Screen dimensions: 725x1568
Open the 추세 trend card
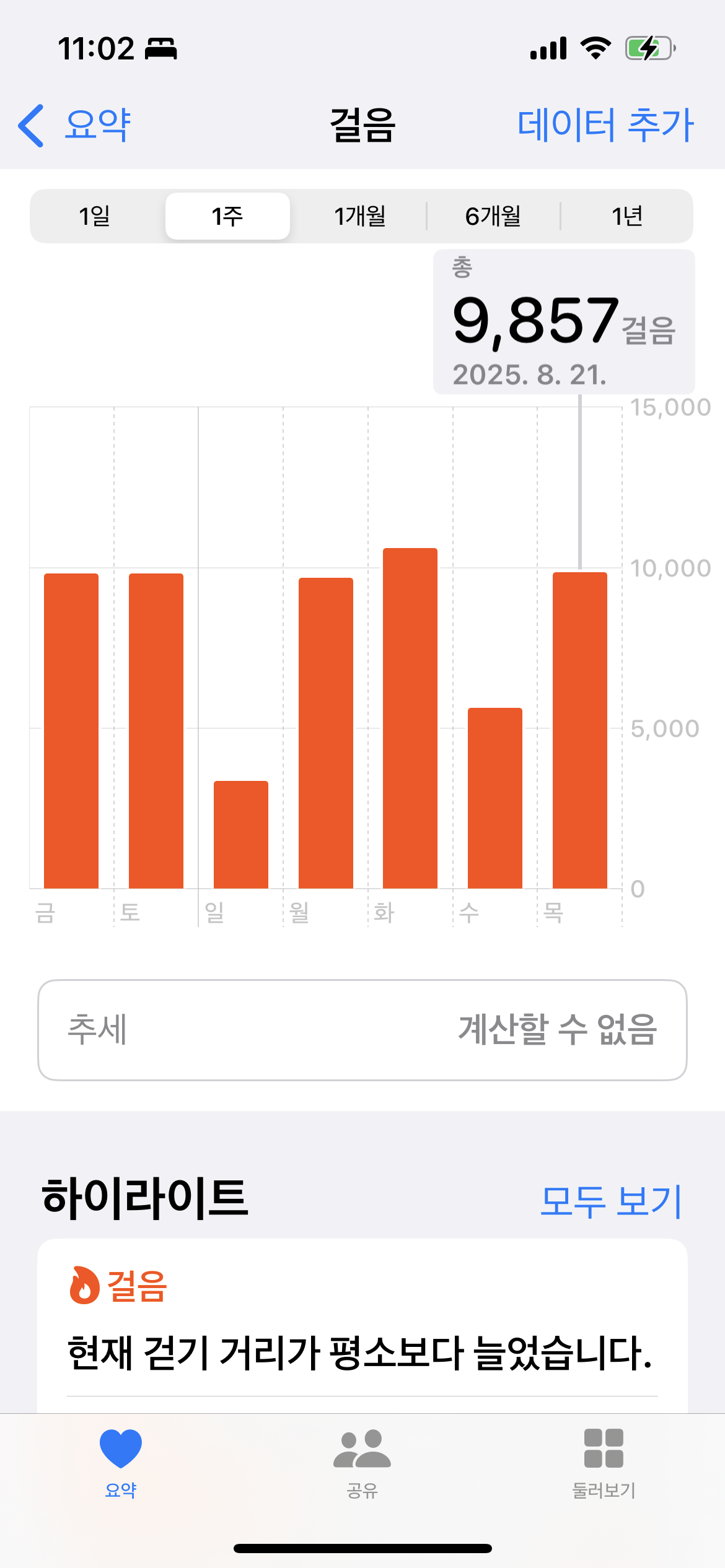[x=362, y=1030]
